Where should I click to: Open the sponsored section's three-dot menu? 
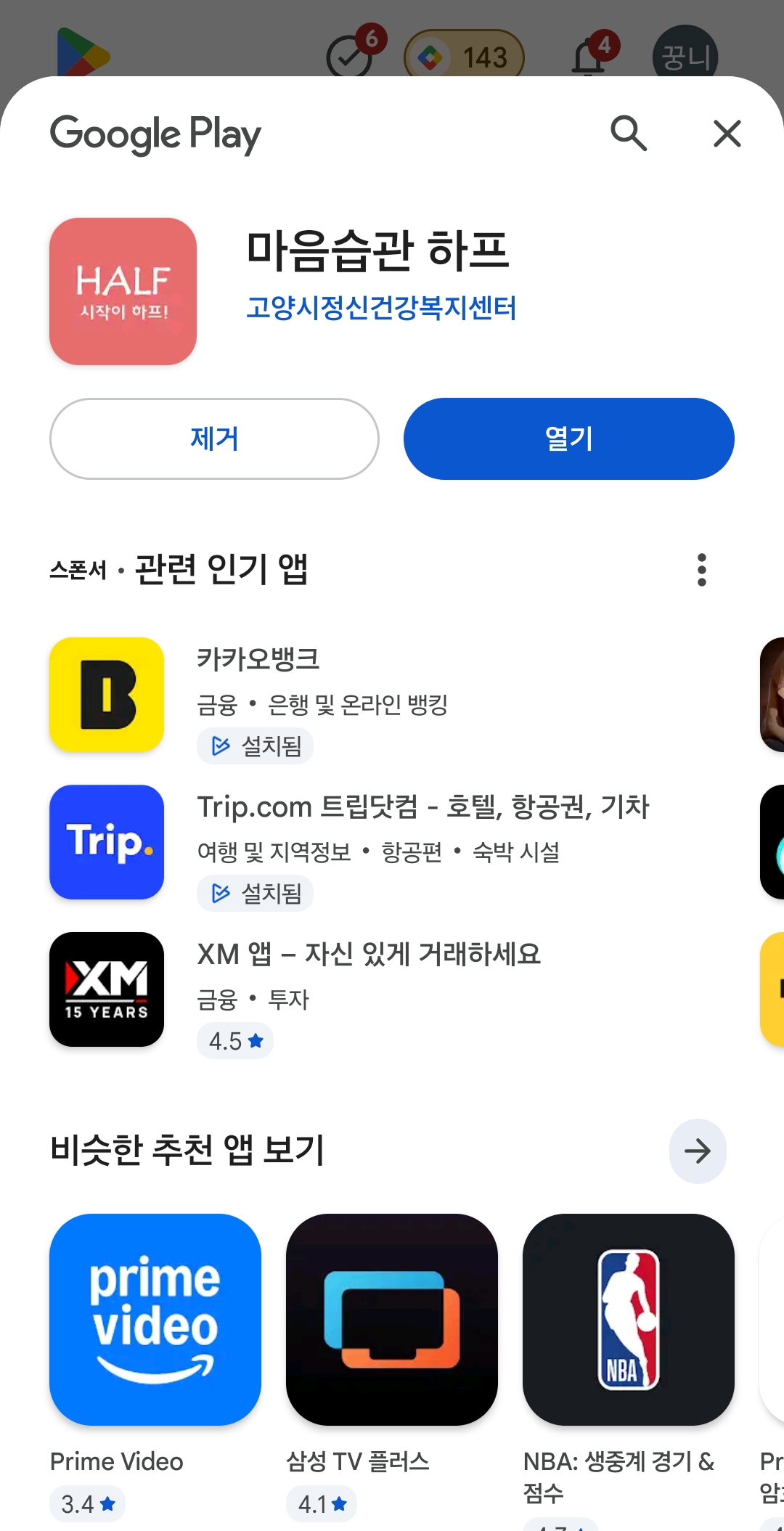701,570
